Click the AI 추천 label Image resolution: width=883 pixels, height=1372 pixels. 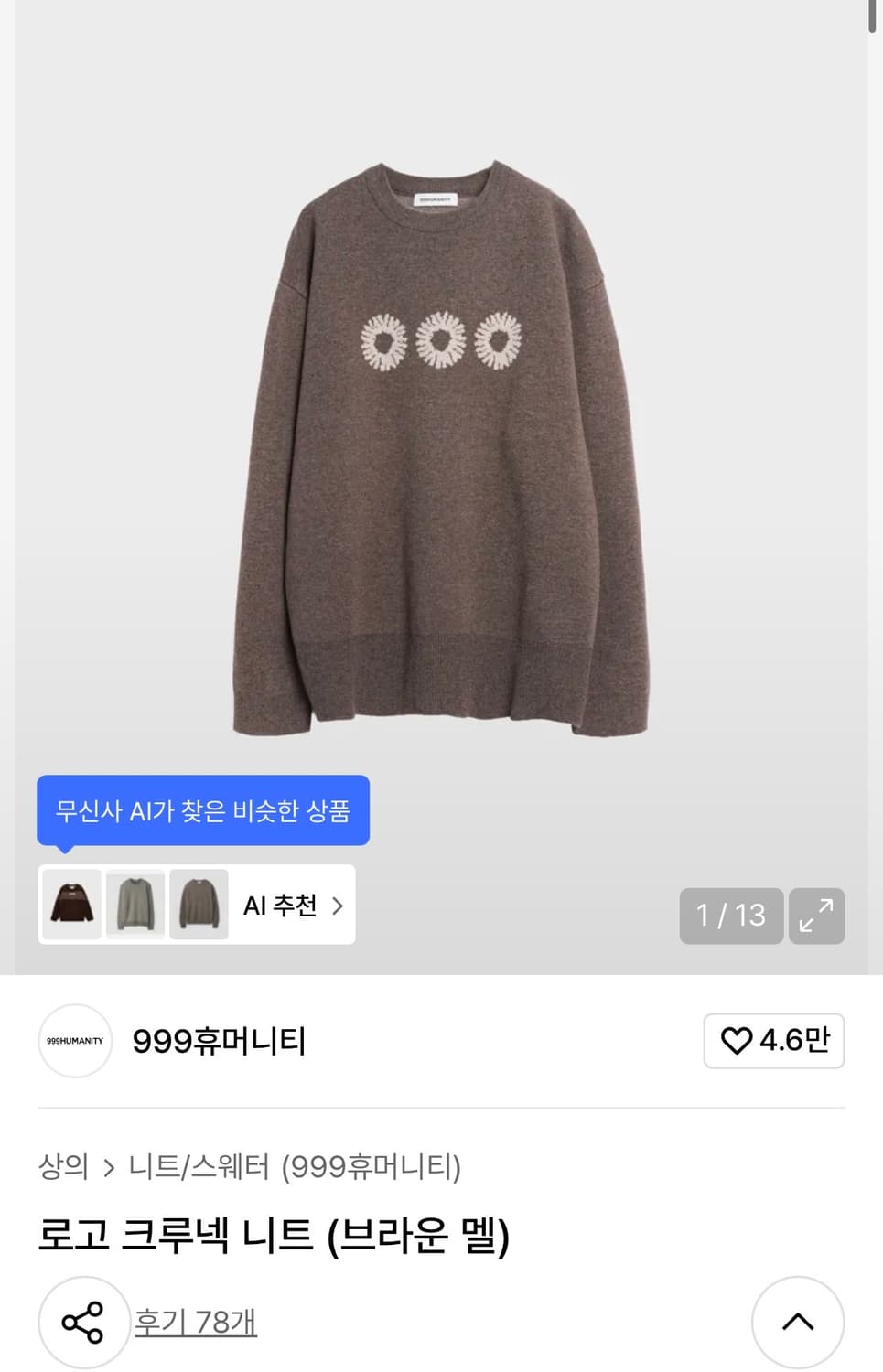[x=279, y=906]
